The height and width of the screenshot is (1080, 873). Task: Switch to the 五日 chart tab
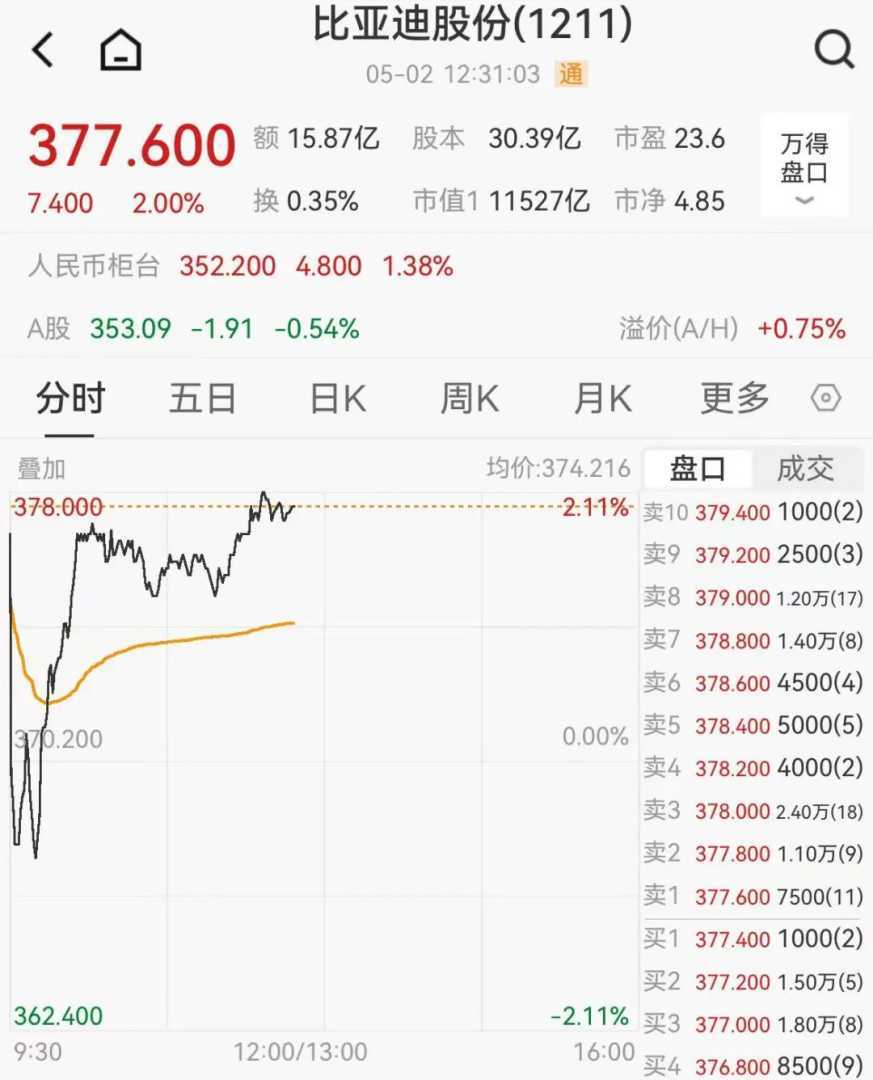[x=202, y=399]
